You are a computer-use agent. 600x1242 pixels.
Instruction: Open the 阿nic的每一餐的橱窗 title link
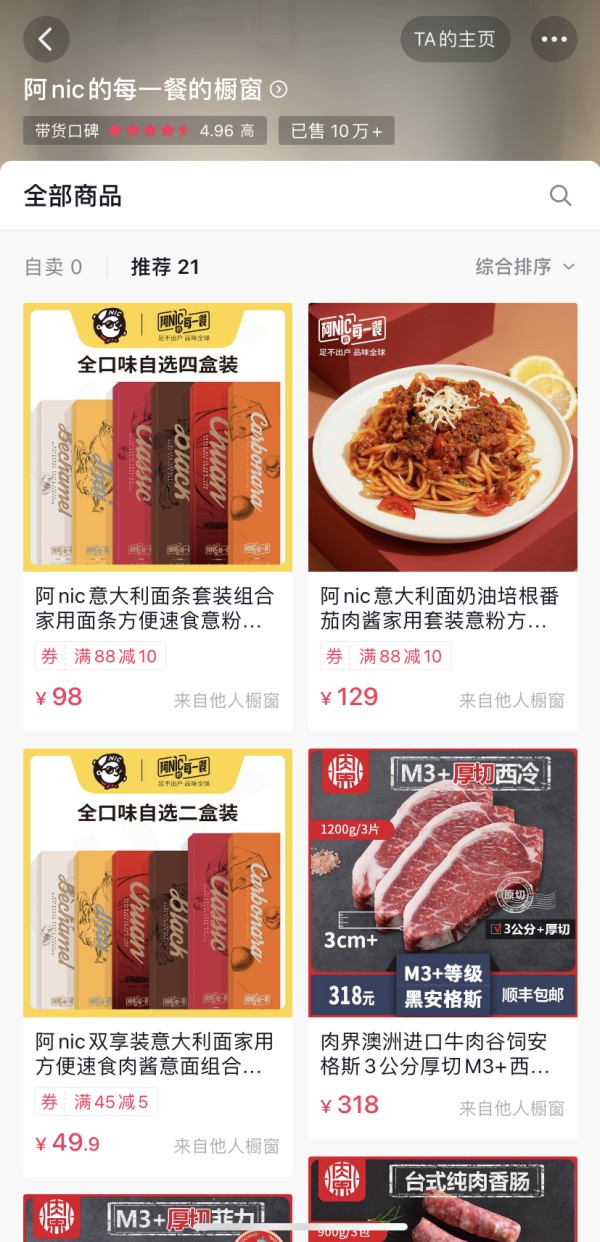(155, 90)
